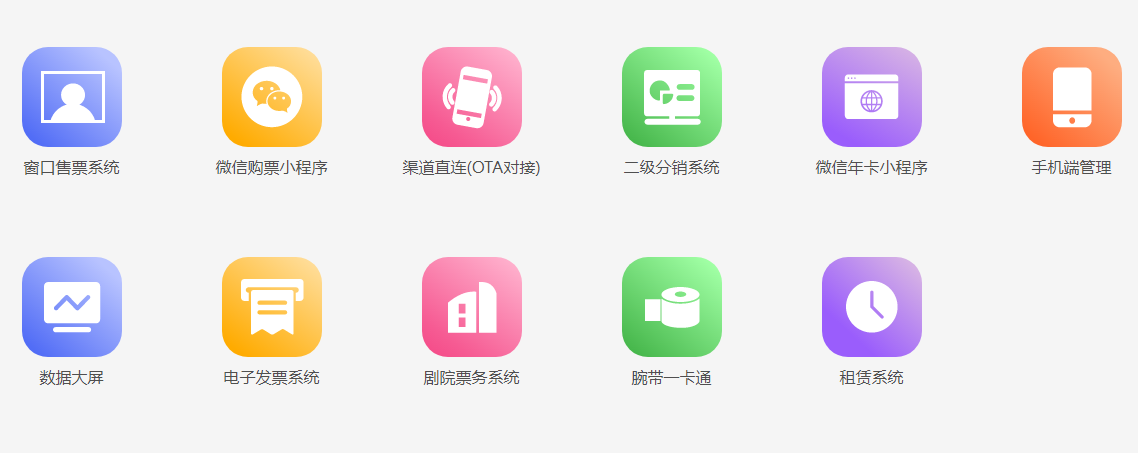View the 数据大屏 module
The width and height of the screenshot is (1138, 453).
point(72,307)
